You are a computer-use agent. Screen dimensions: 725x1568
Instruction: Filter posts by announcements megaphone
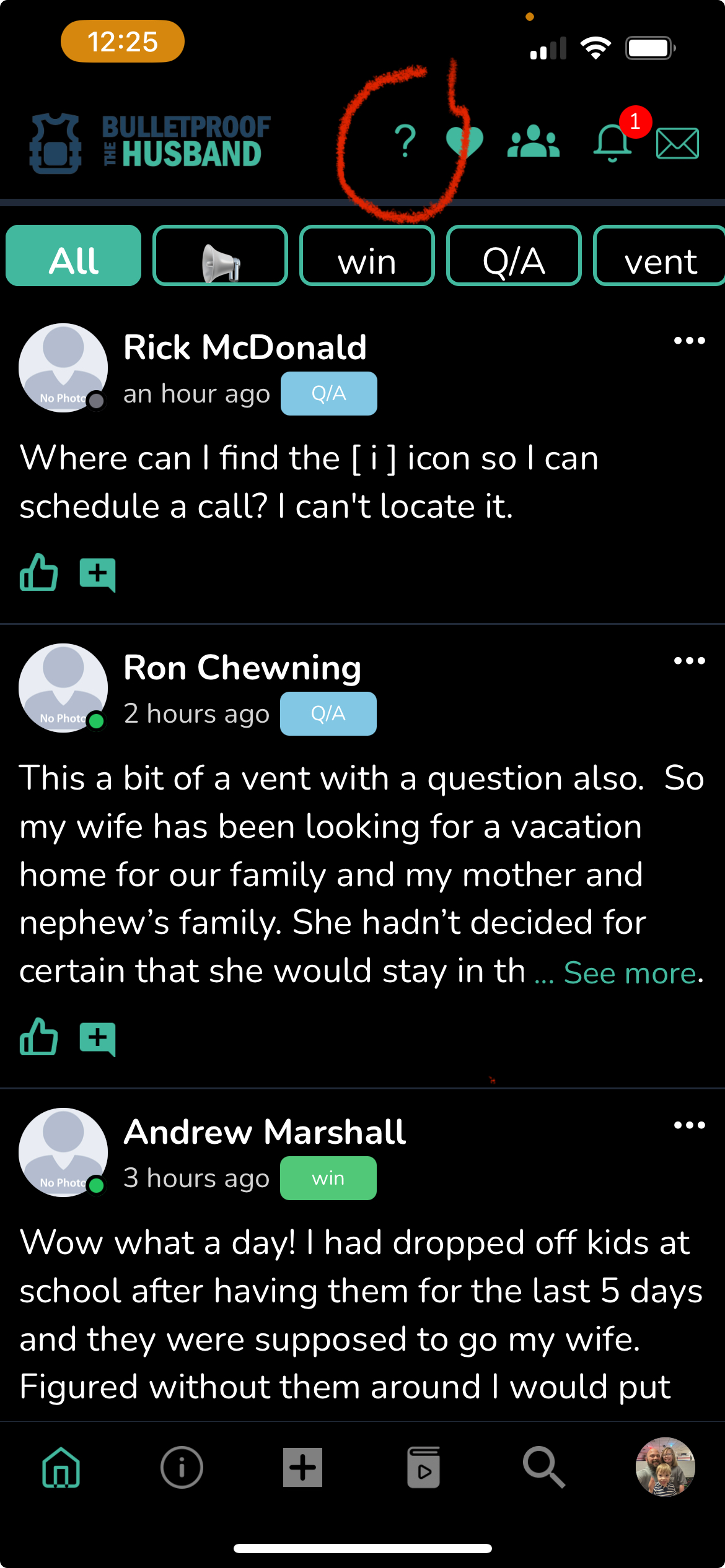(x=221, y=256)
